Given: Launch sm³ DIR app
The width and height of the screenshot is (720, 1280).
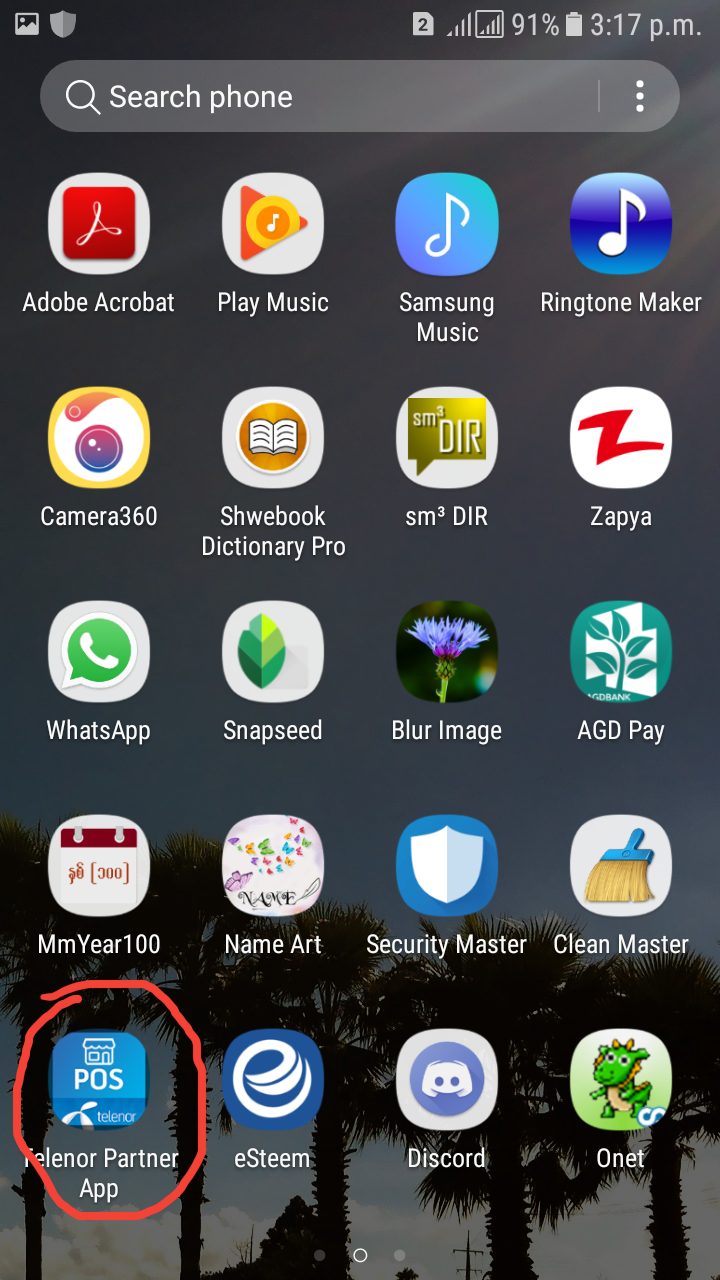Looking at the screenshot, I should pos(447,438).
